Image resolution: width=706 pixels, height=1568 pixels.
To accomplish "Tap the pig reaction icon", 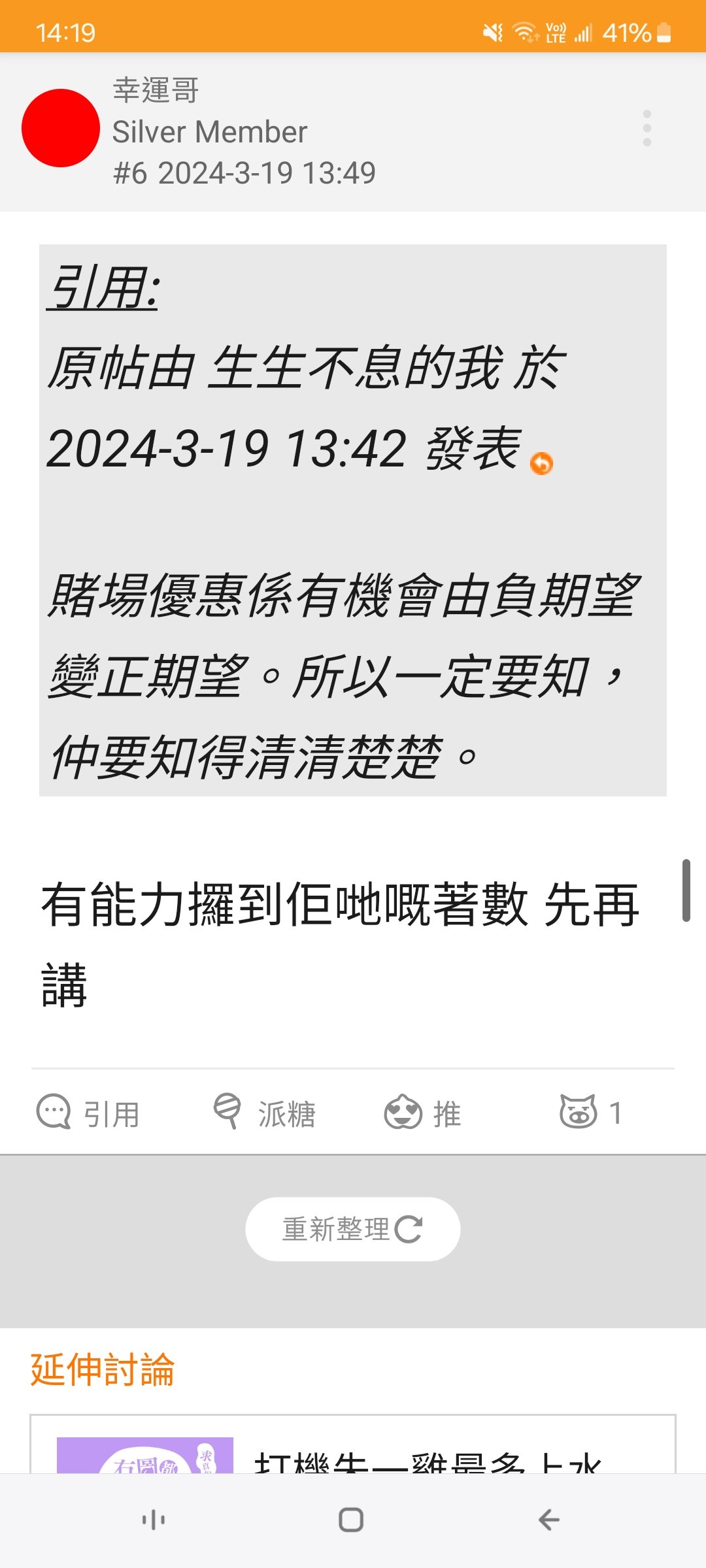I will pyautogui.click(x=579, y=1112).
